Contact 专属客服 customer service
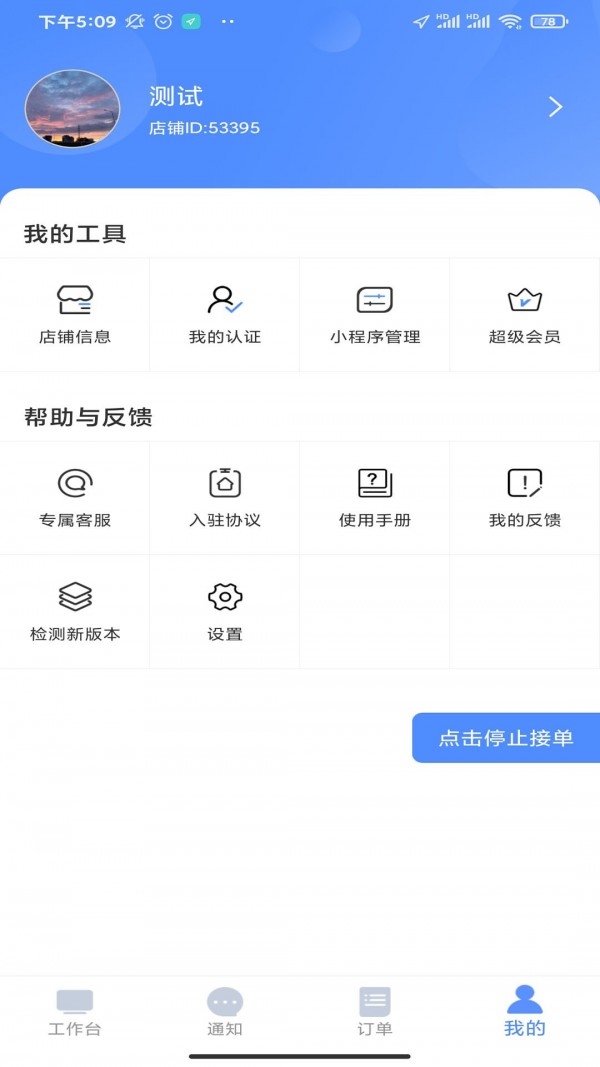 point(75,497)
